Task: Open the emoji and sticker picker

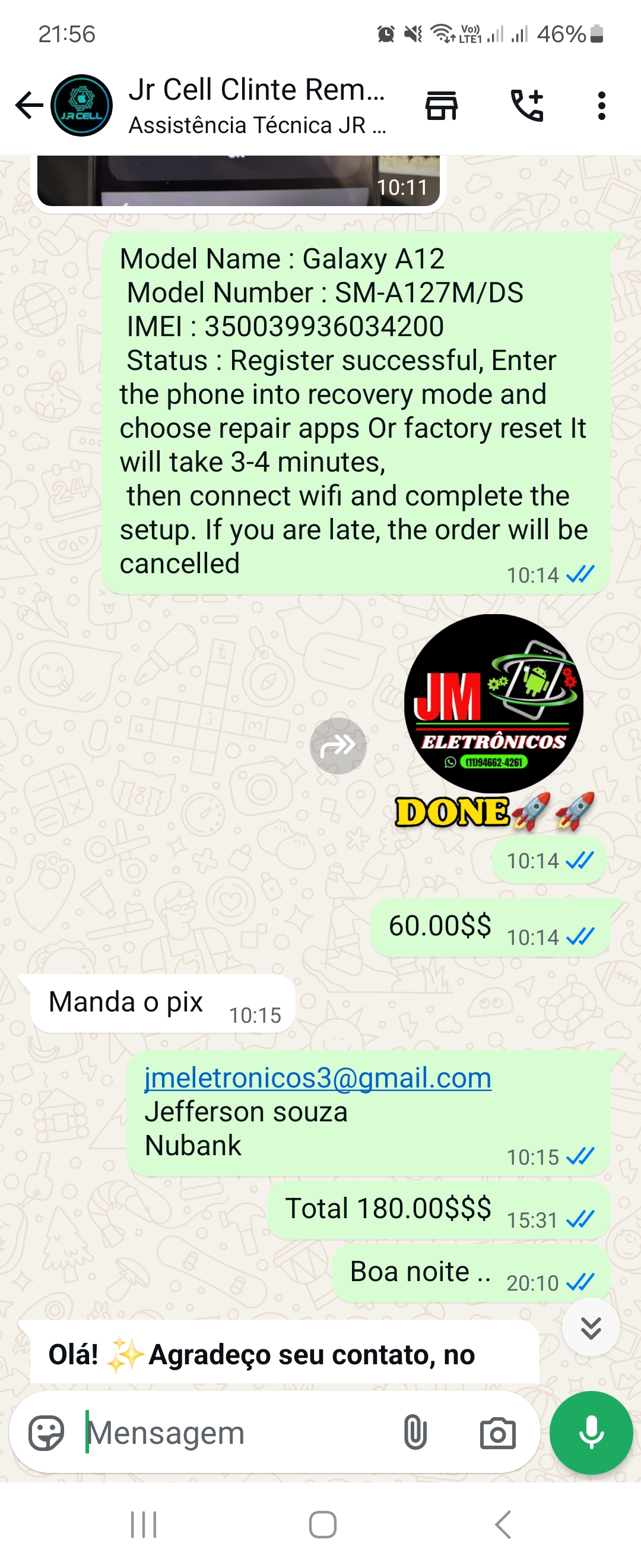Action: click(47, 1432)
